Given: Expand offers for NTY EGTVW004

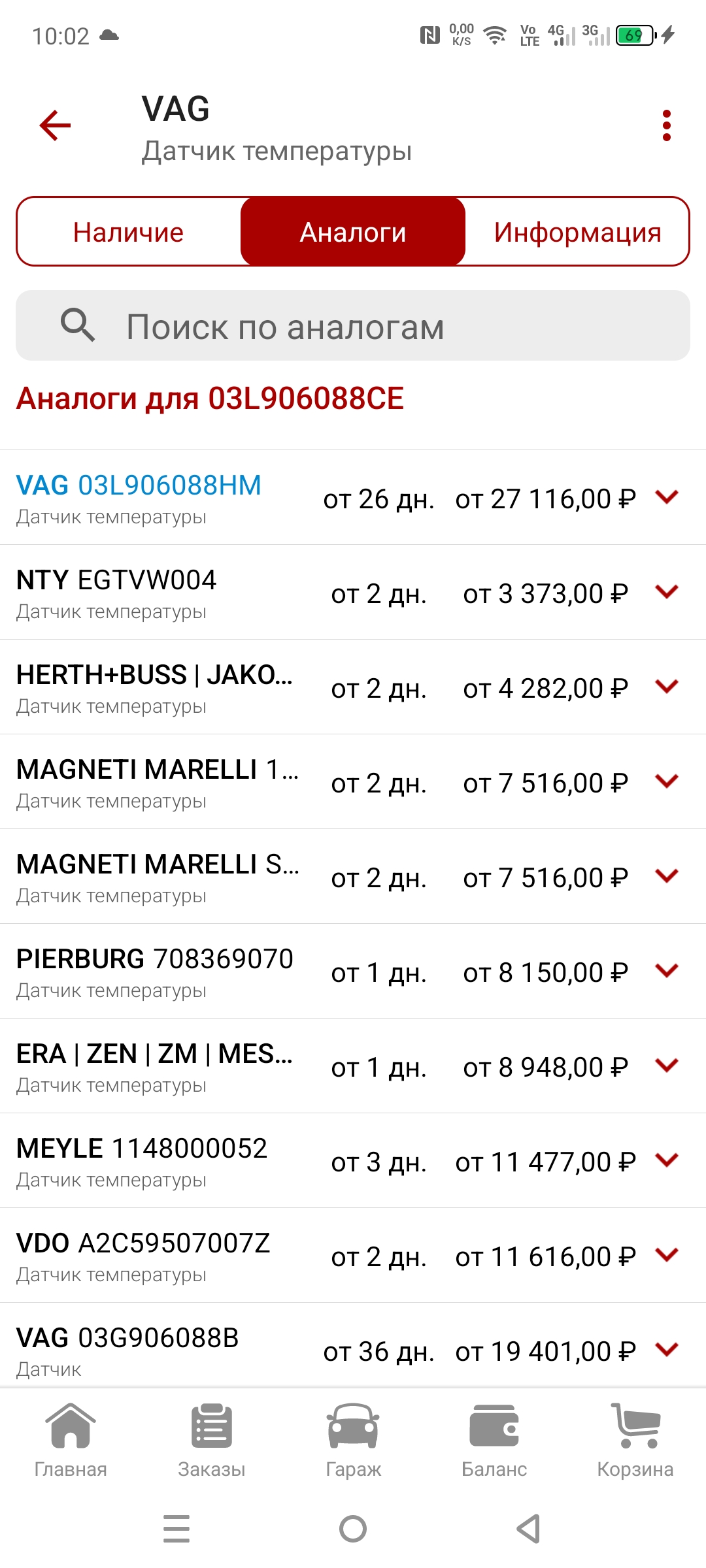Looking at the screenshot, I should point(666,592).
